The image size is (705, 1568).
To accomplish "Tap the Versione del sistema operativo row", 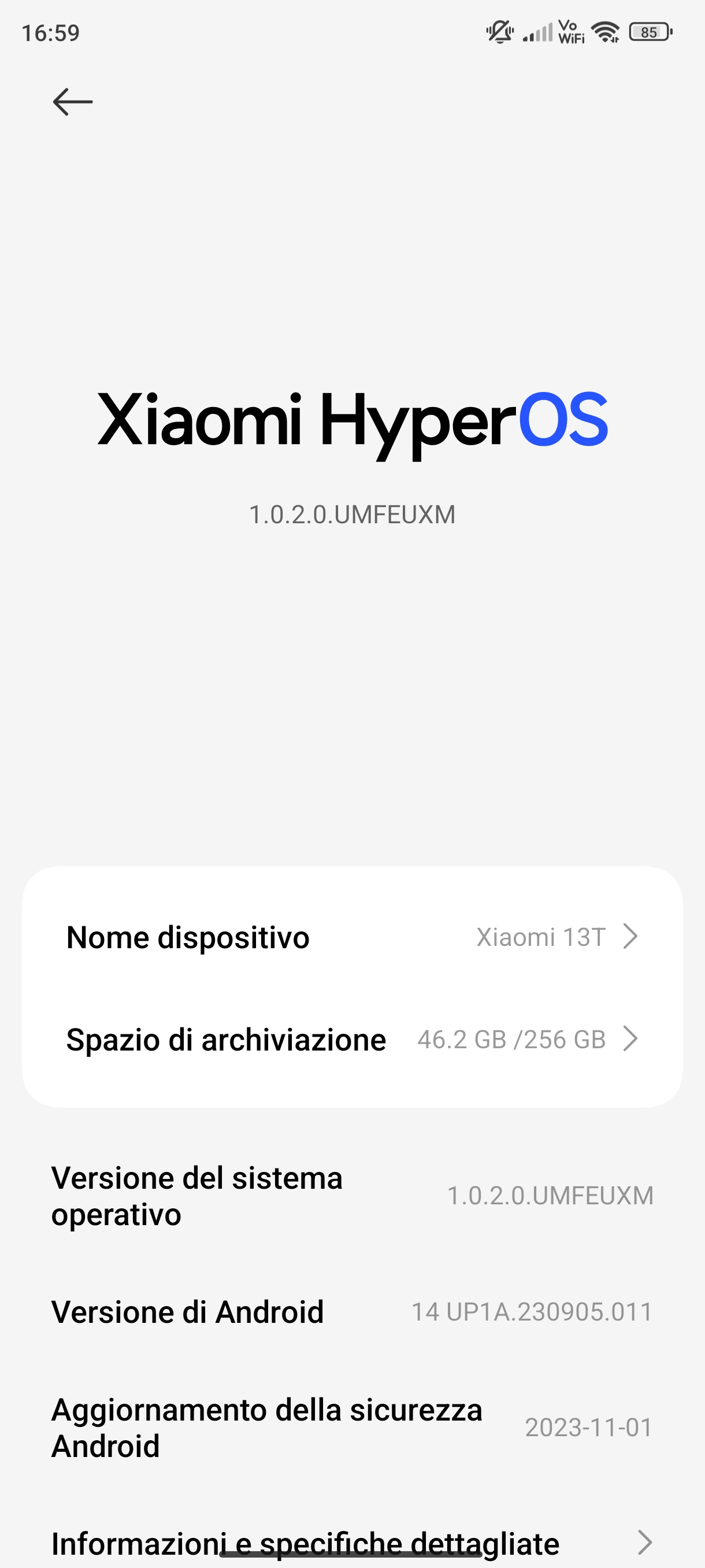I will point(351,1196).
